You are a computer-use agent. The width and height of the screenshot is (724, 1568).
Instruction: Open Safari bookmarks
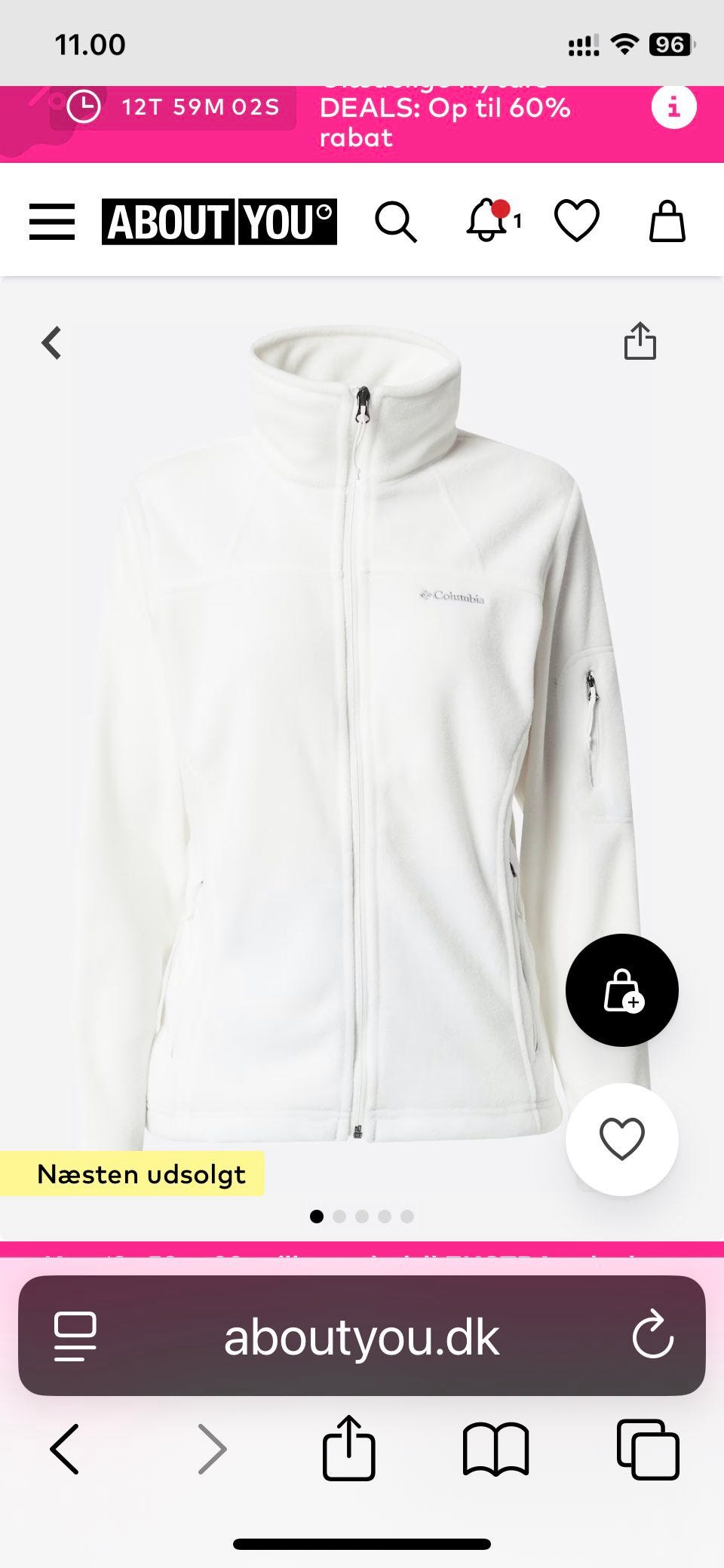495,1449
